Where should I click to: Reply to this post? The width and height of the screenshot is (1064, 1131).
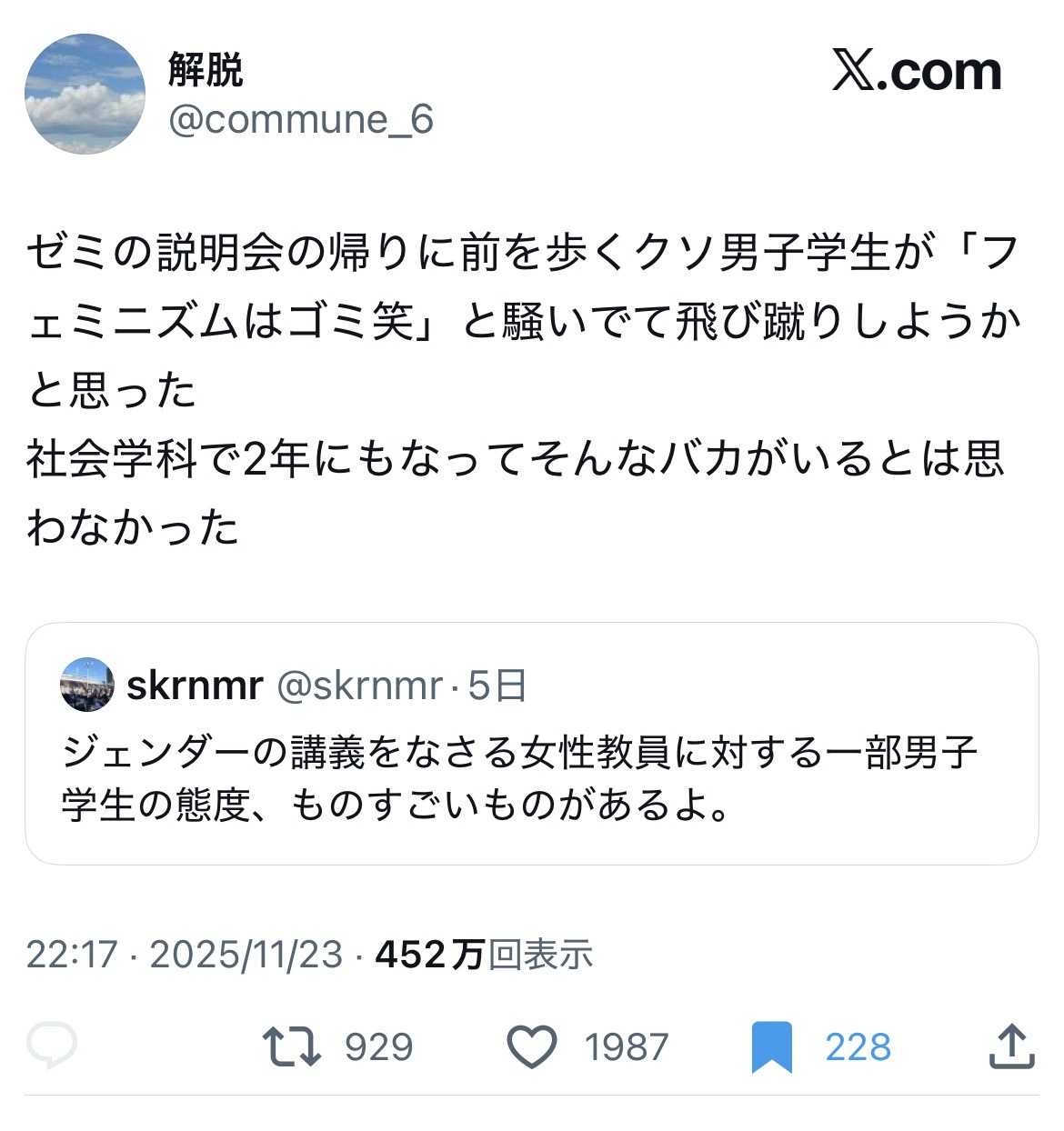pyautogui.click(x=52, y=1046)
